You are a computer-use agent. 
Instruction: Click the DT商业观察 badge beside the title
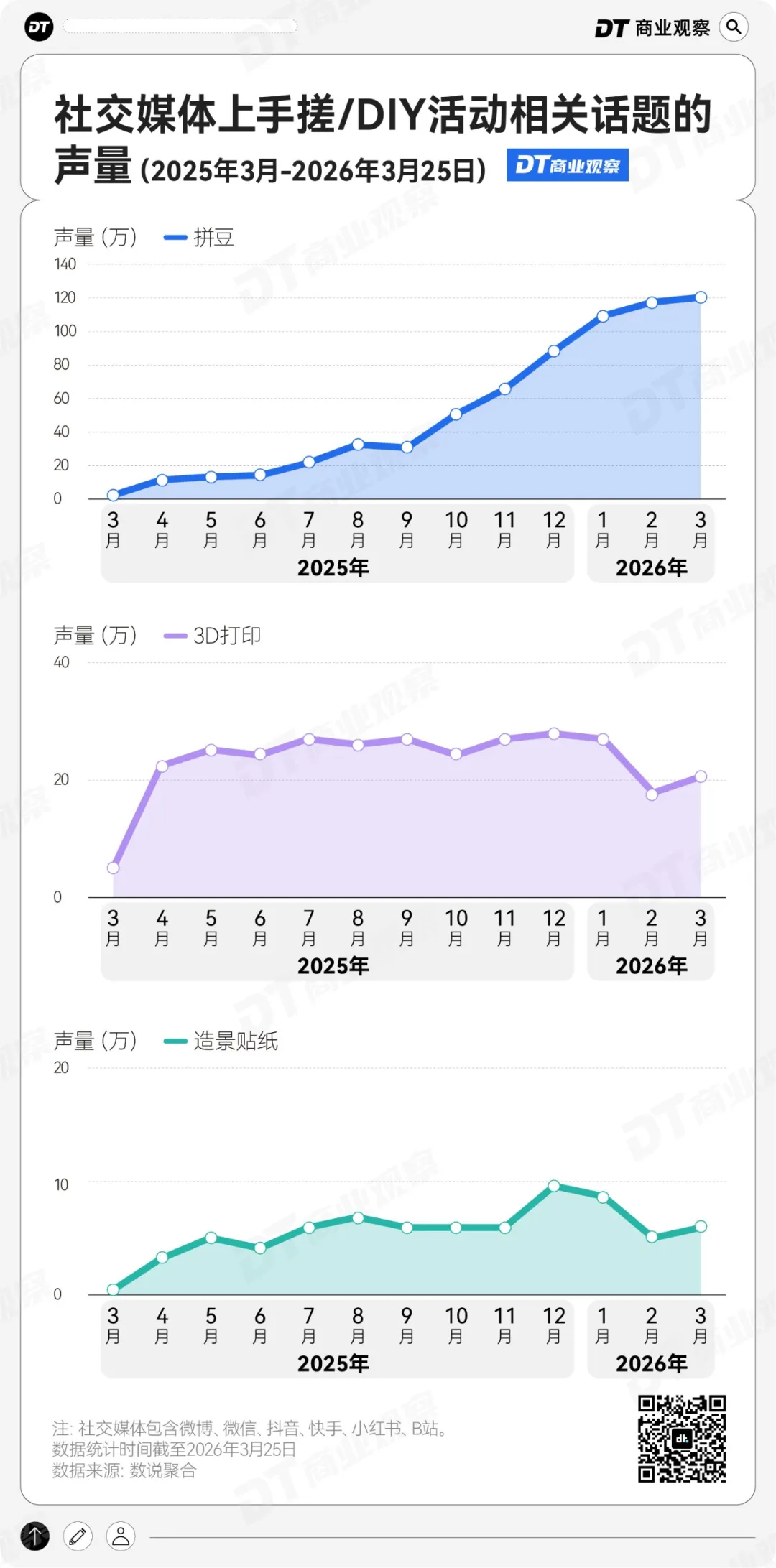[x=568, y=165]
